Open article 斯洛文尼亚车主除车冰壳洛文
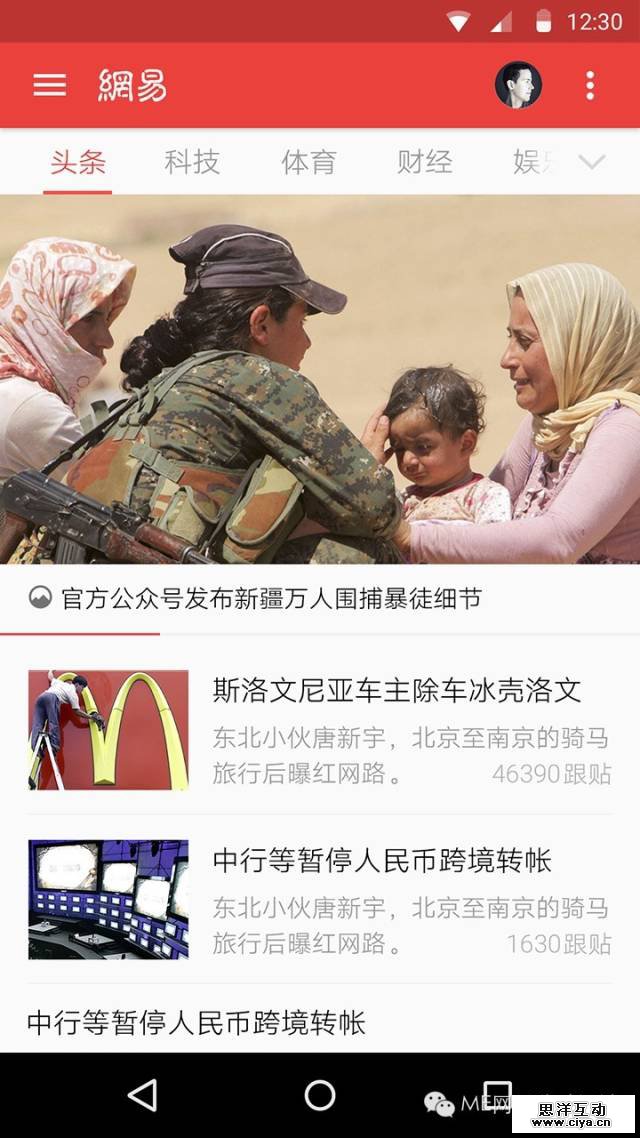 click(396, 690)
